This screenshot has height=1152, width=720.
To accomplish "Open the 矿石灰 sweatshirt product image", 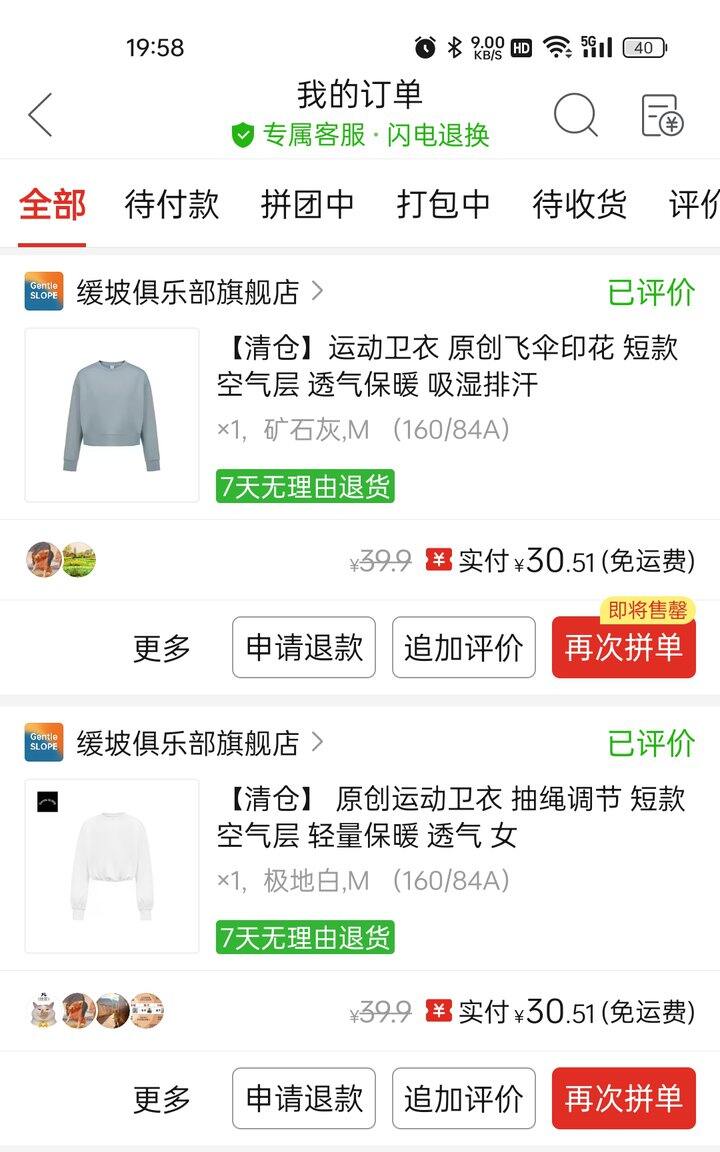I will (x=112, y=415).
